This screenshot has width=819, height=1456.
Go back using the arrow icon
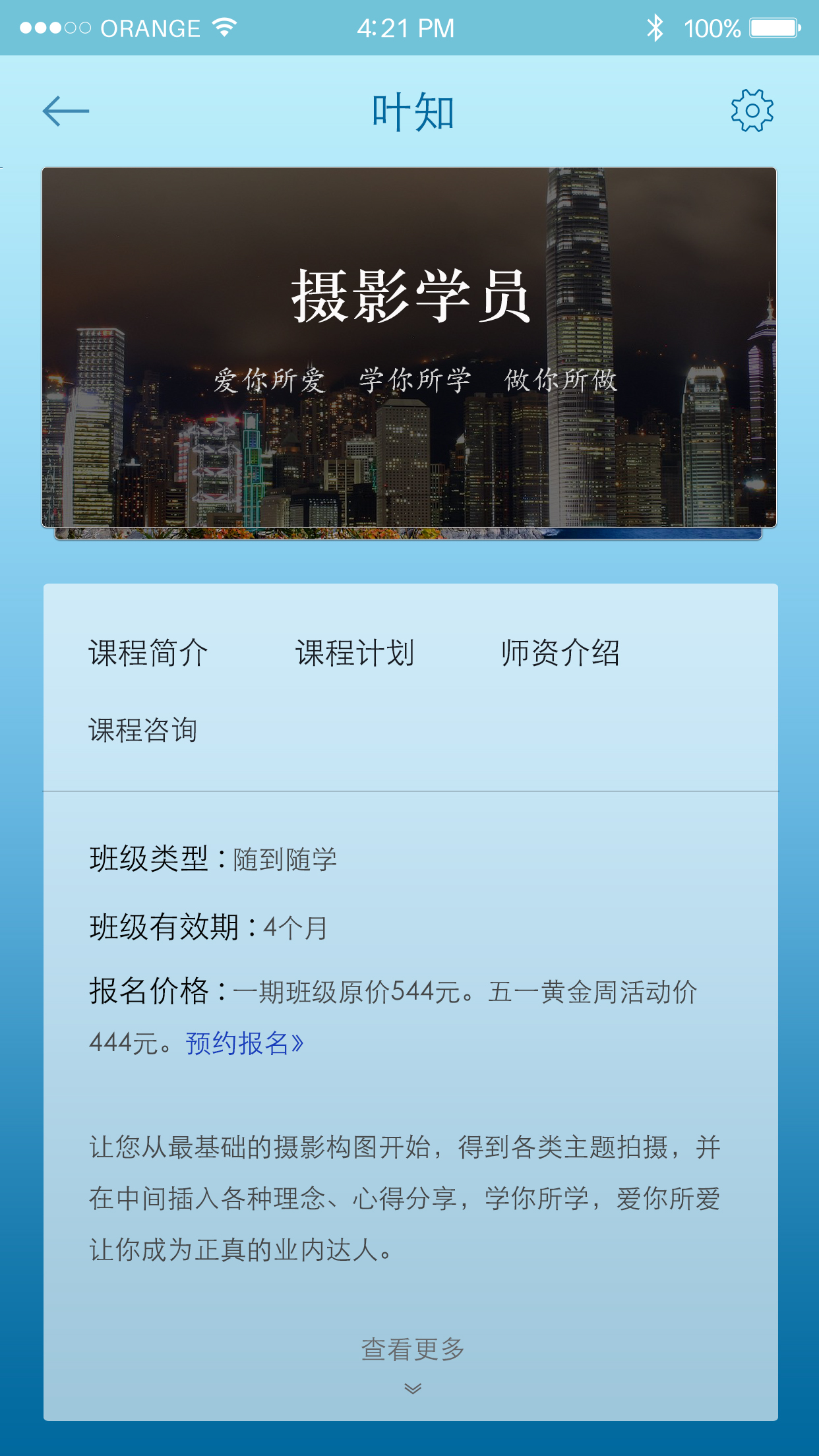tap(66, 111)
